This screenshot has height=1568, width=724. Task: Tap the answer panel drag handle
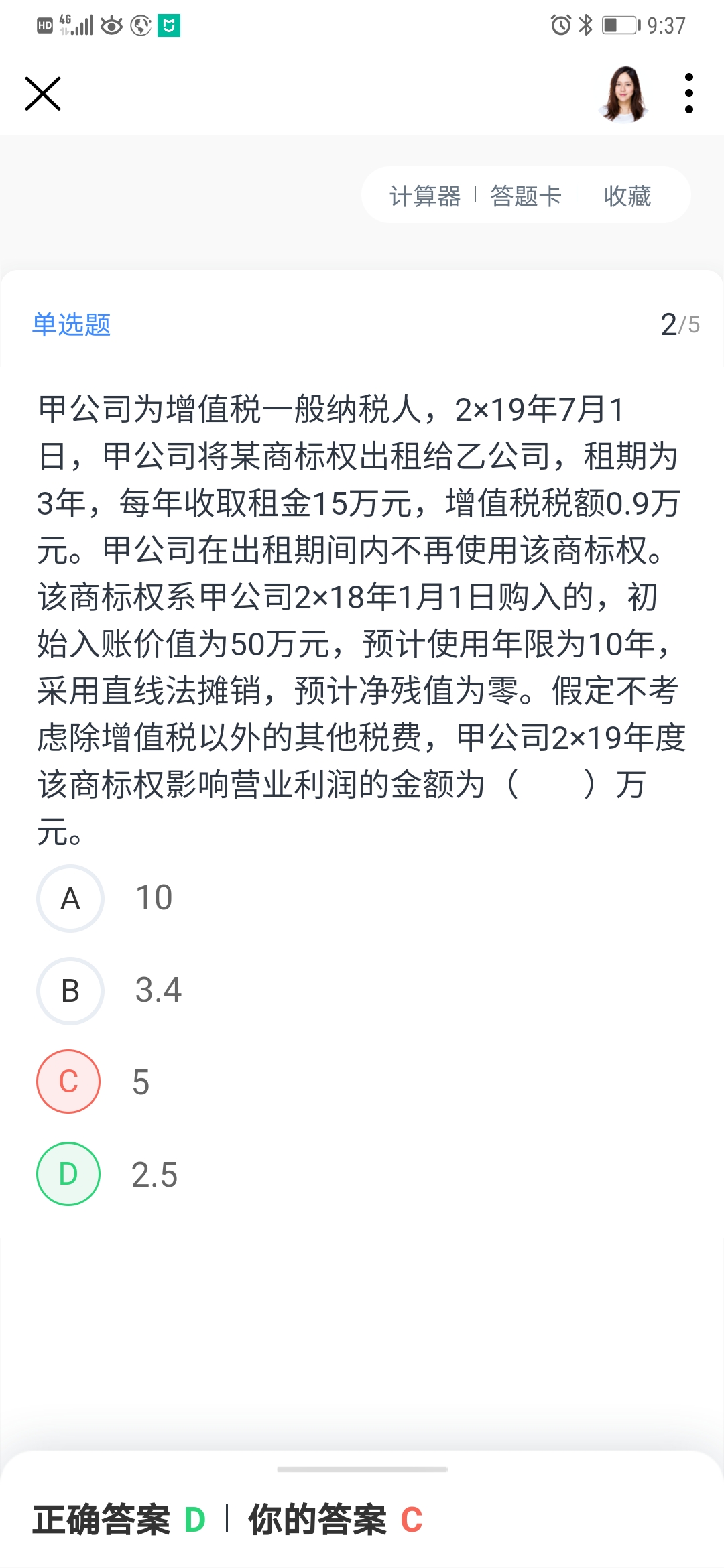click(x=362, y=1469)
